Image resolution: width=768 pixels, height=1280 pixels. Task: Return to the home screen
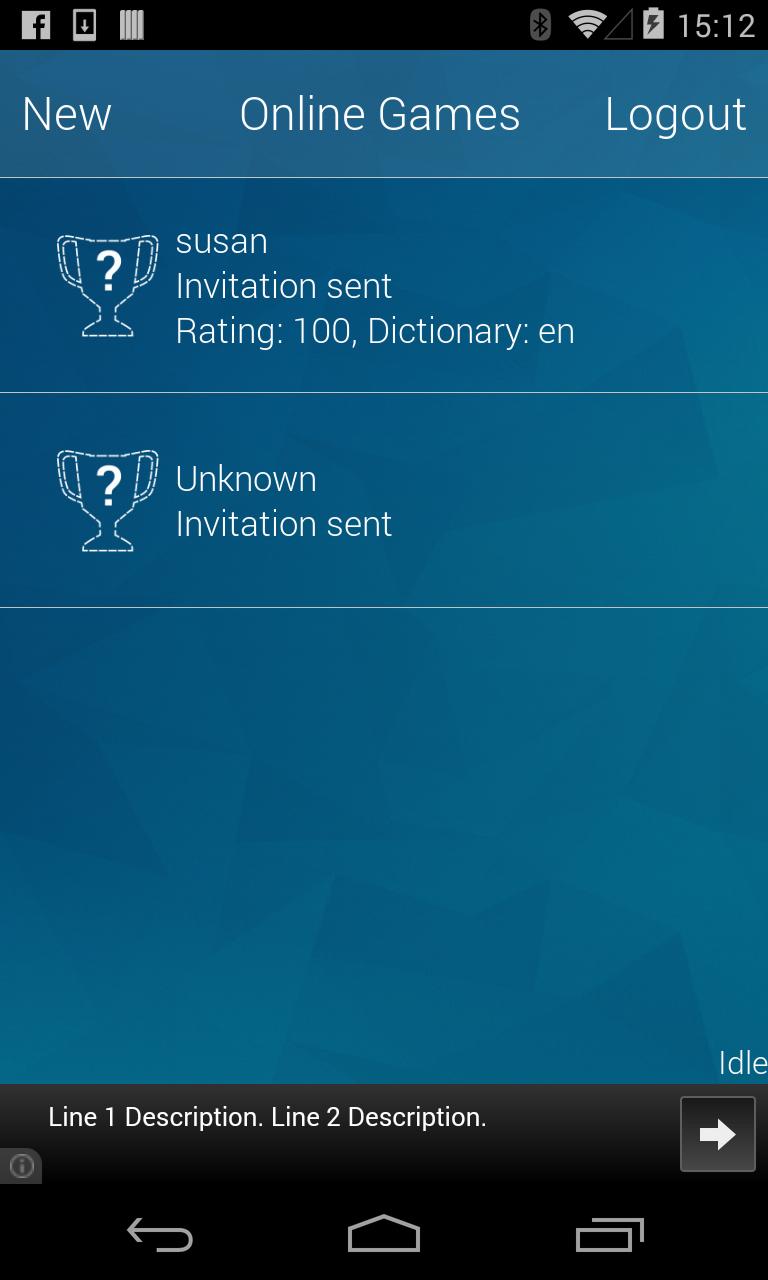tap(384, 1235)
